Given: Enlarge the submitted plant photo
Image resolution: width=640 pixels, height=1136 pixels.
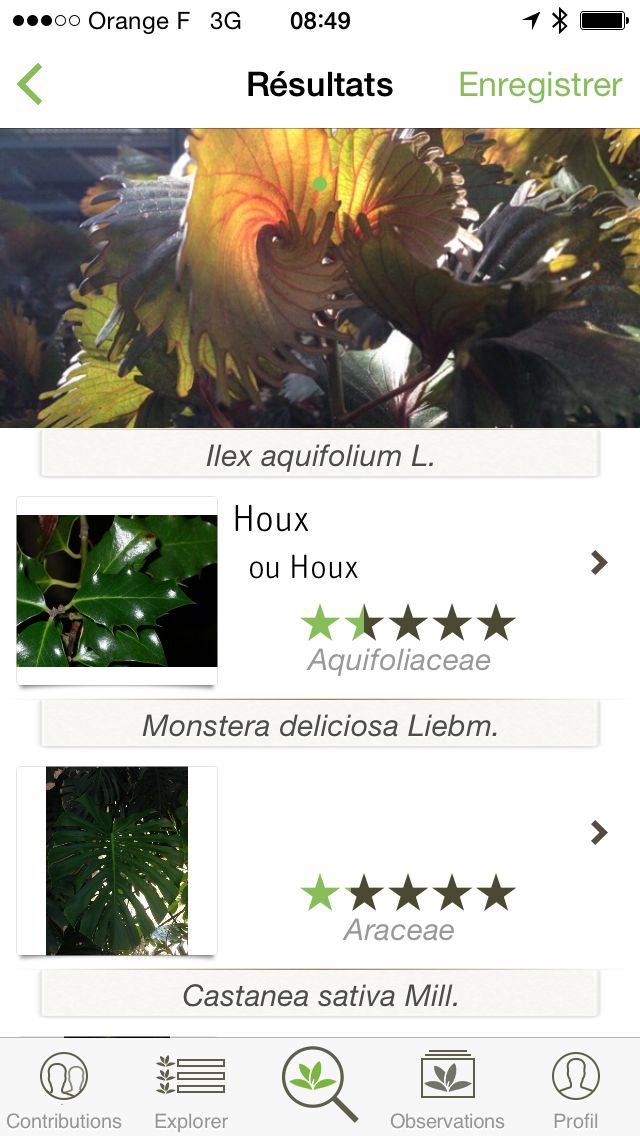Looking at the screenshot, I should (320, 278).
